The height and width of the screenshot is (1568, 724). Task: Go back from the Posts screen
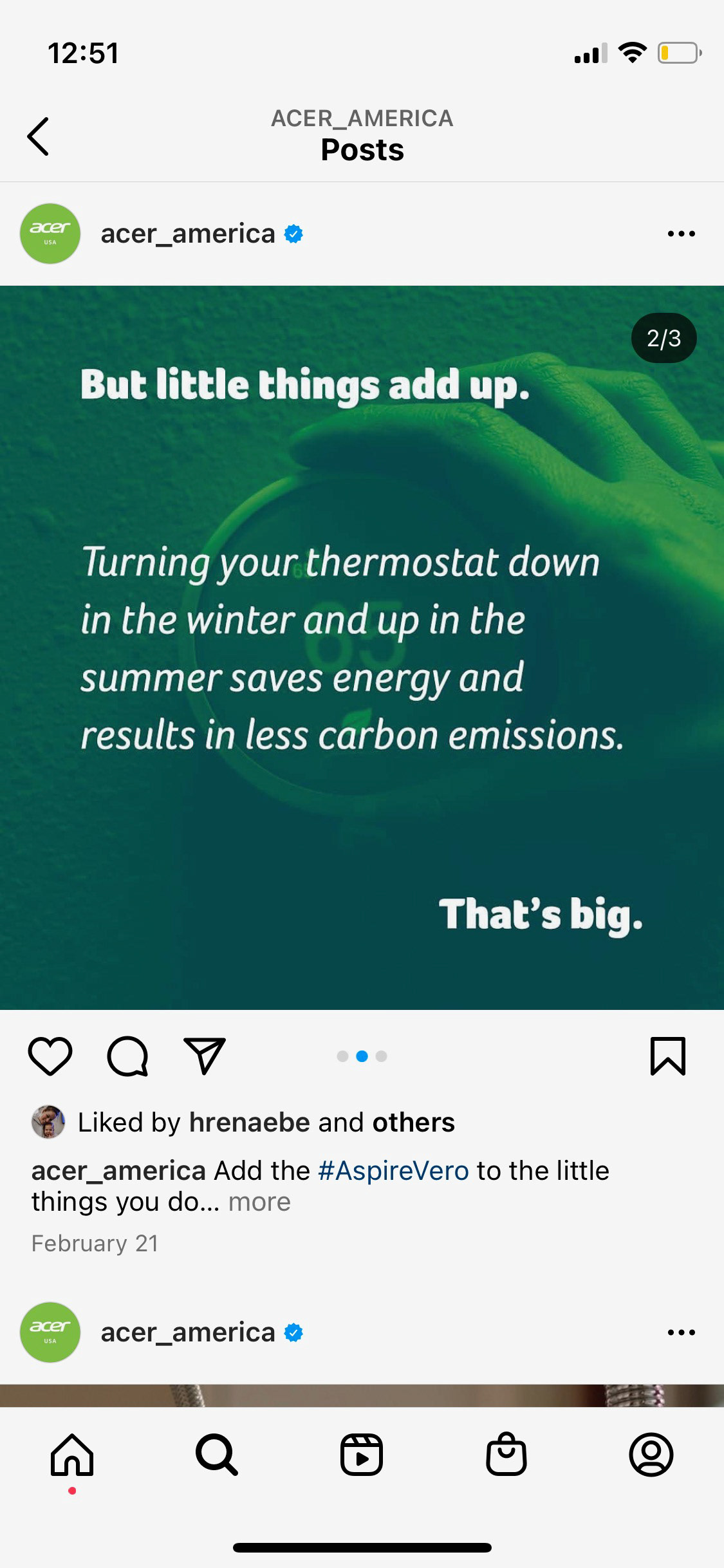pos(38,136)
